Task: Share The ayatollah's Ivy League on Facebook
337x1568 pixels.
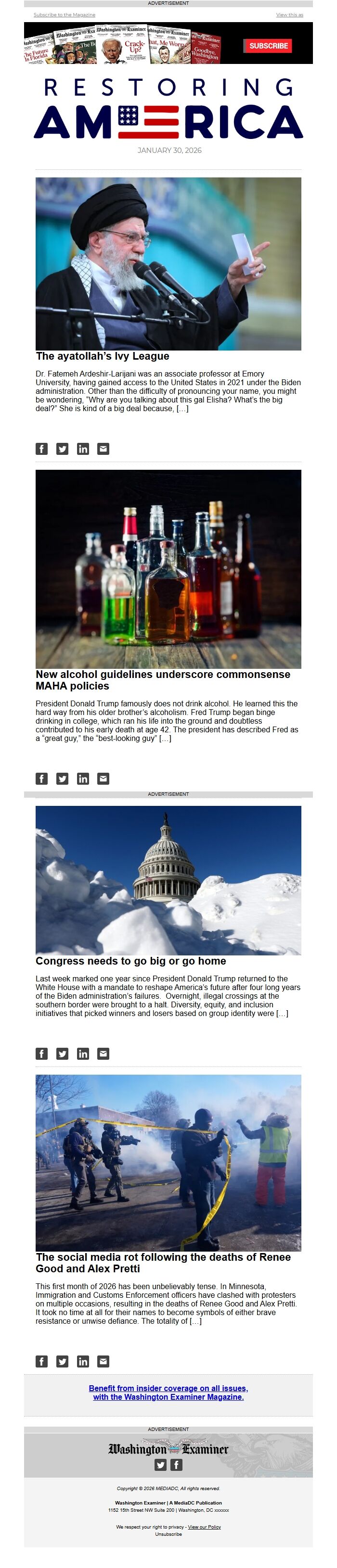Action: [x=41, y=449]
